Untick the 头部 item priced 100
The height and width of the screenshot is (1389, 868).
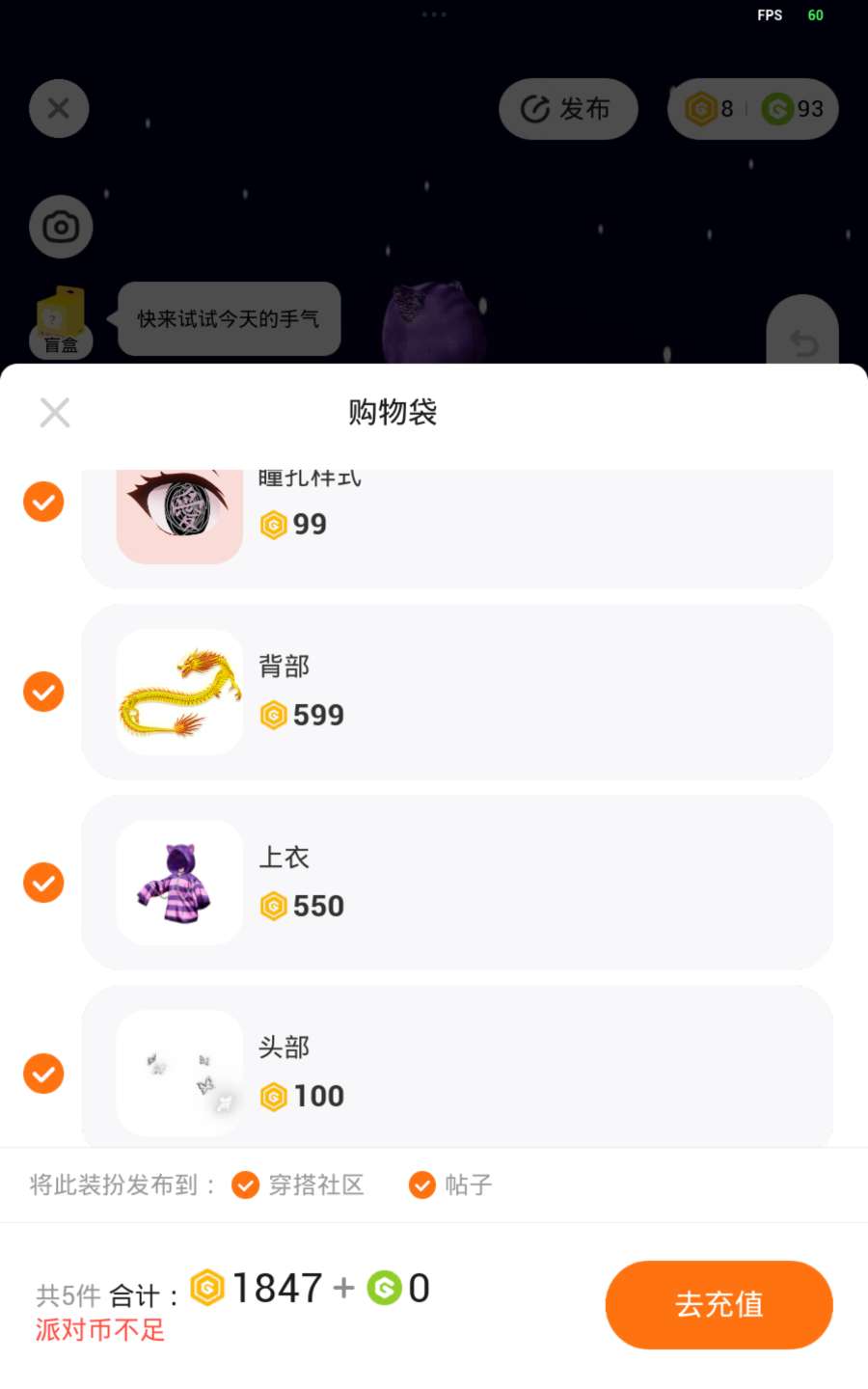pyautogui.click(x=43, y=1074)
